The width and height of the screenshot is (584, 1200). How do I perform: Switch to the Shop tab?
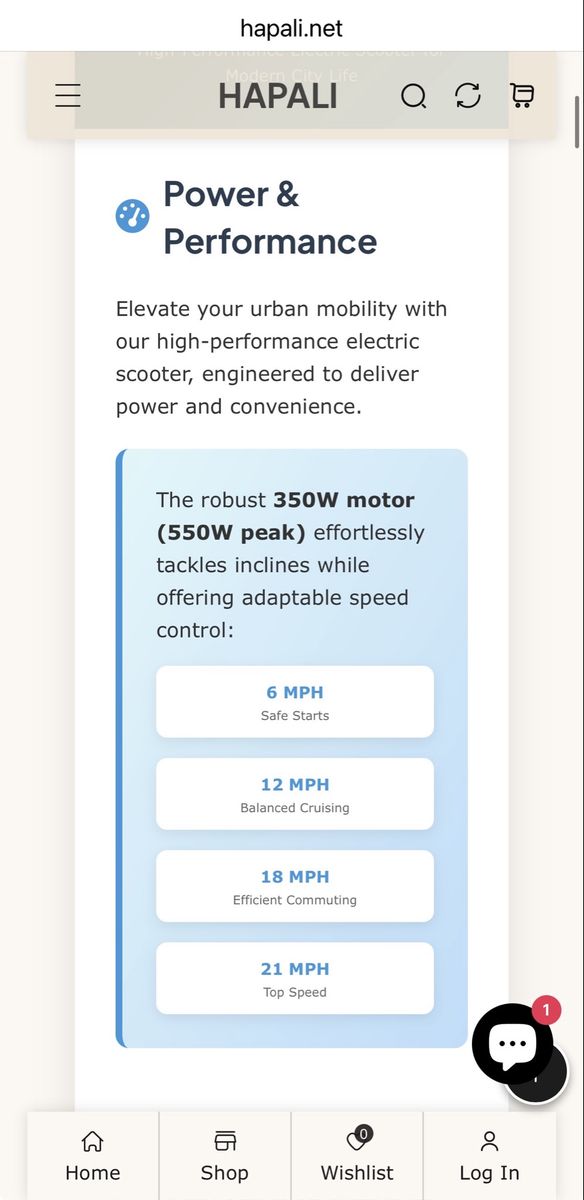click(x=225, y=1156)
